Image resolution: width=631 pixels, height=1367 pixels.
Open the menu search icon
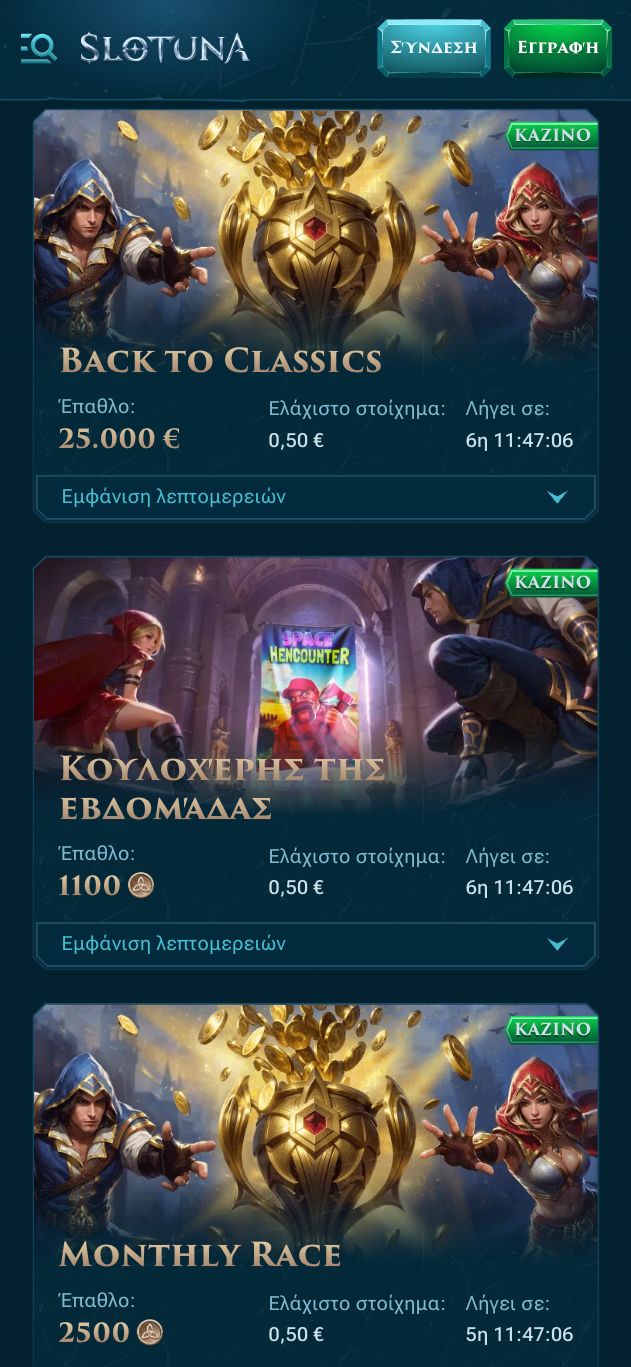[38, 48]
